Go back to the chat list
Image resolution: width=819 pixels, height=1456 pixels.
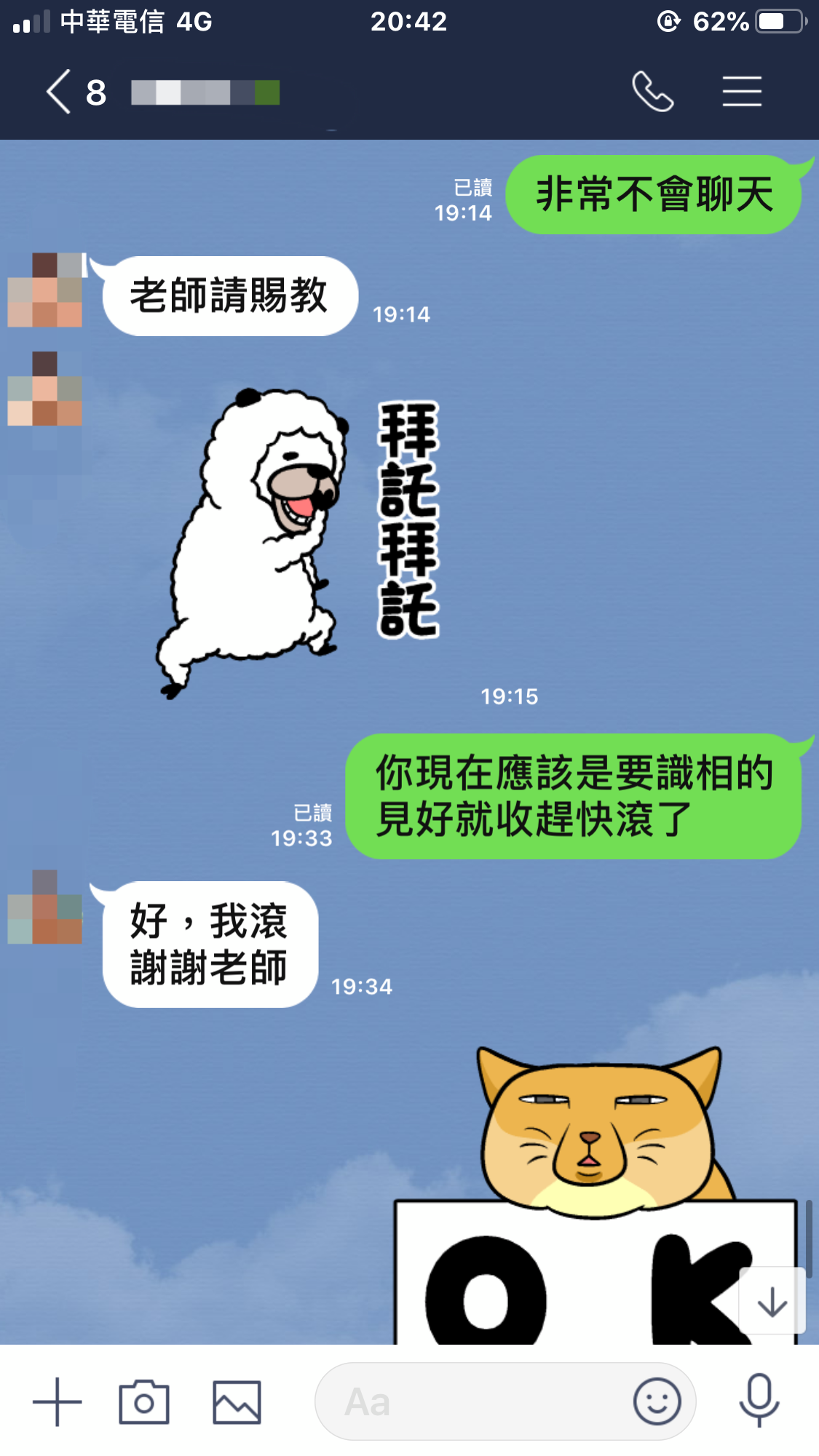(x=60, y=92)
